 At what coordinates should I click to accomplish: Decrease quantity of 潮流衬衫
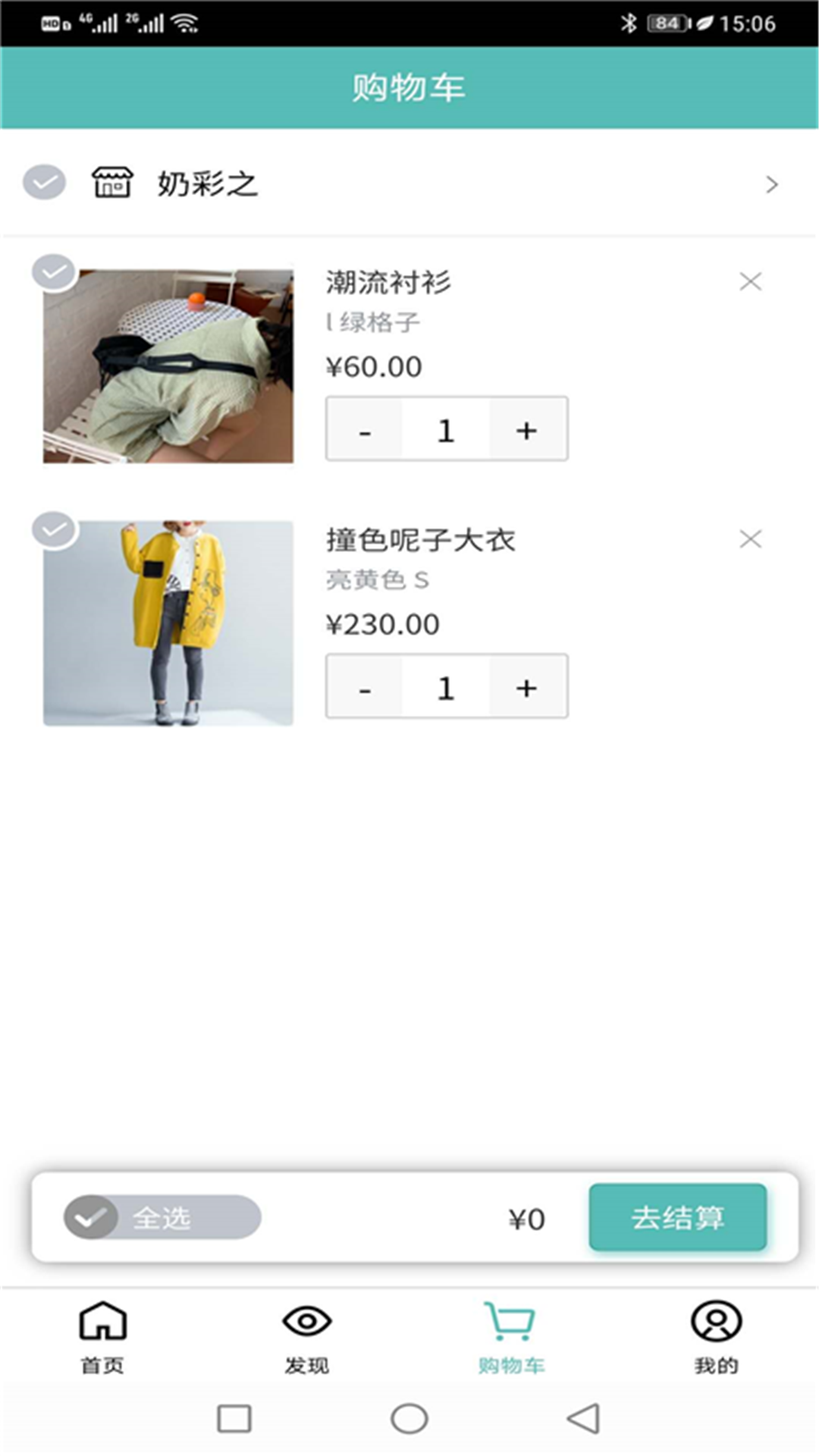pos(365,430)
